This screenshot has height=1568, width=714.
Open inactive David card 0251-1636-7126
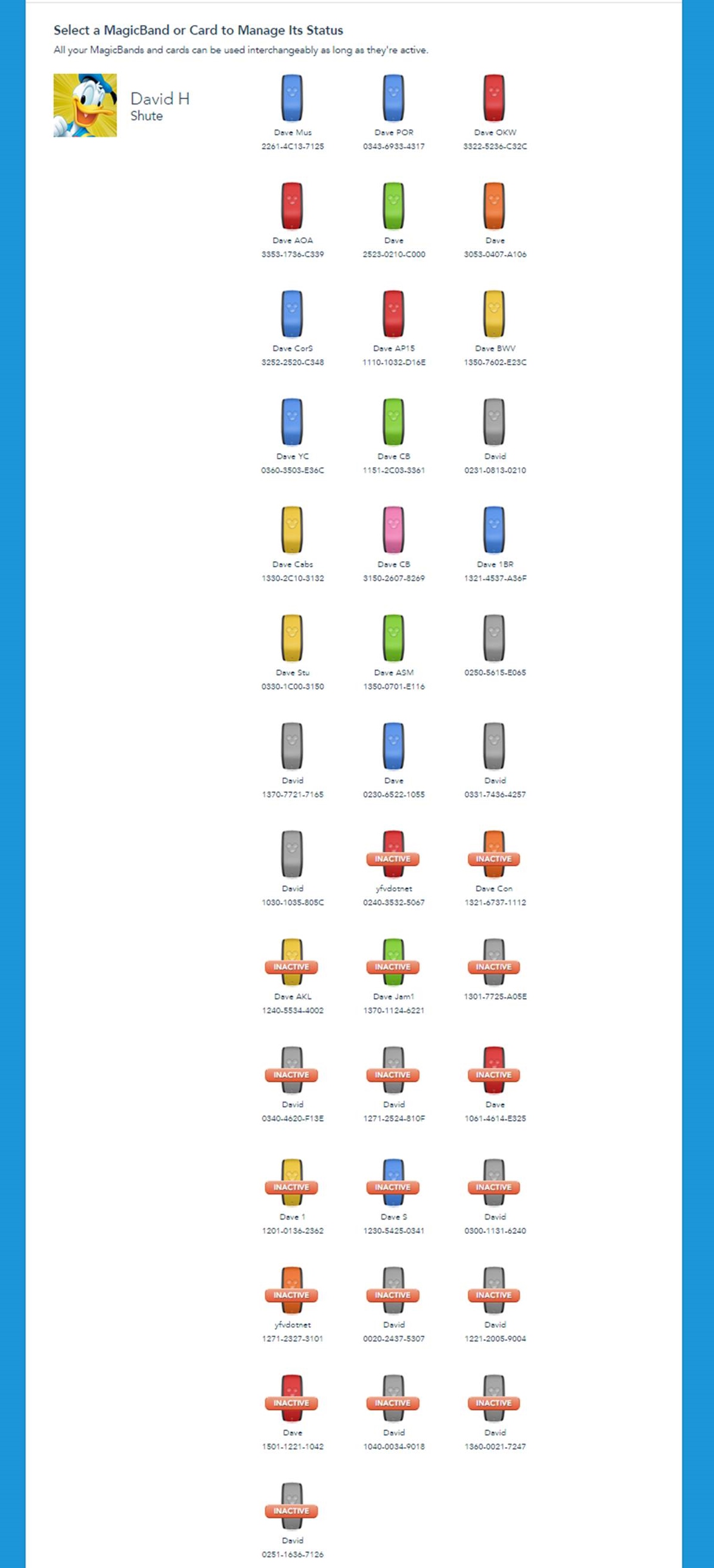292,1507
